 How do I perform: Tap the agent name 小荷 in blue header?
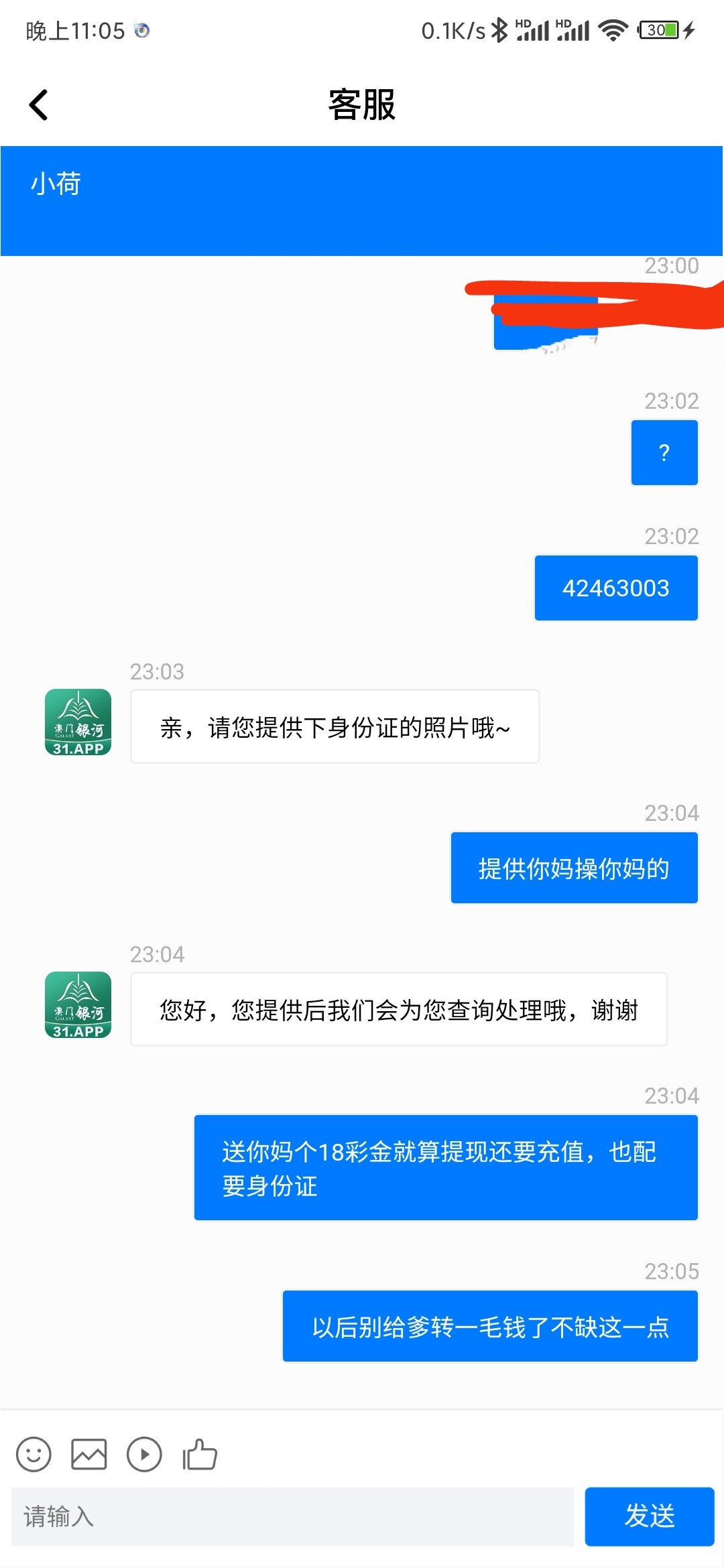coord(56,184)
